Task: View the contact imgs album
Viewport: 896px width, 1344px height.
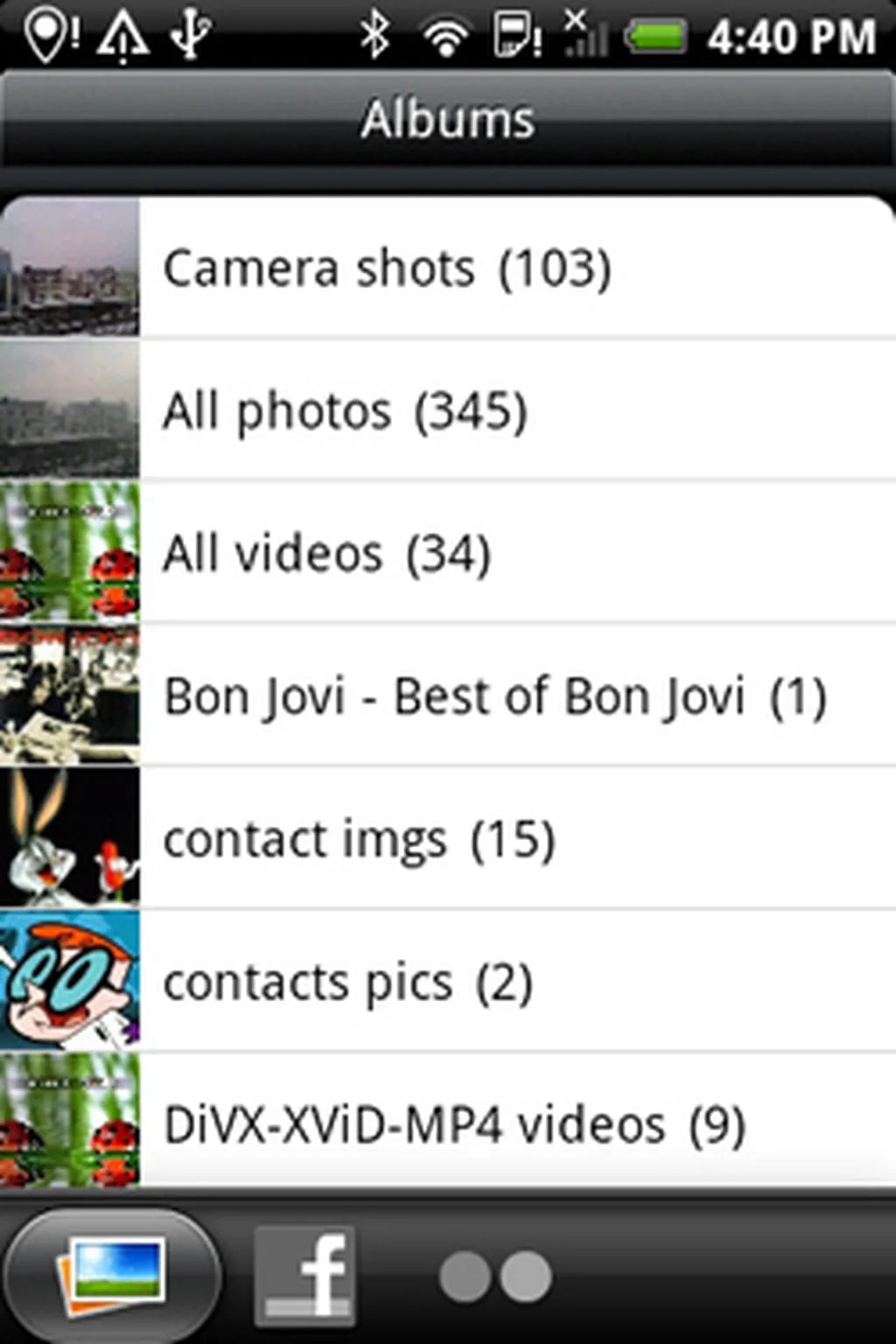Action: 446,839
